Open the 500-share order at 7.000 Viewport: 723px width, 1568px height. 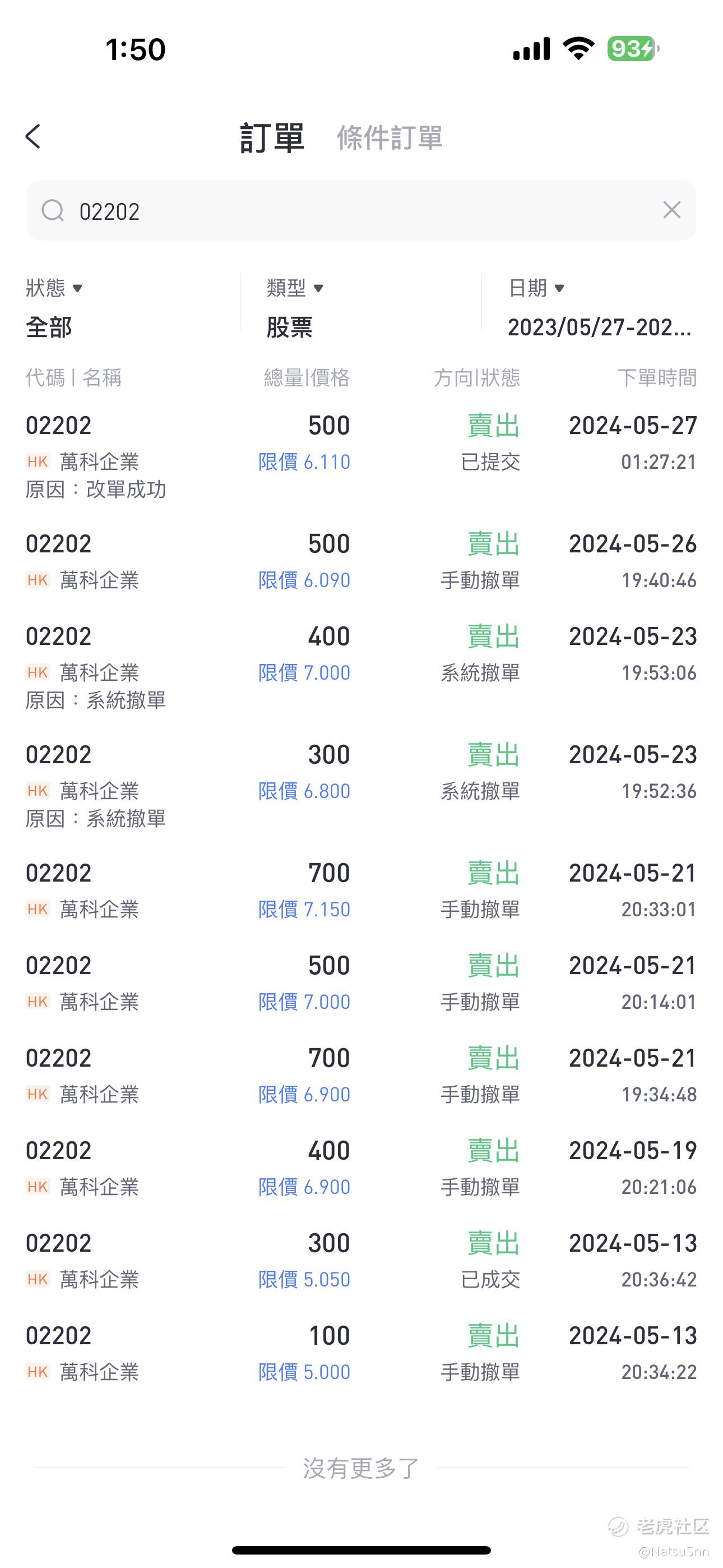click(x=361, y=983)
